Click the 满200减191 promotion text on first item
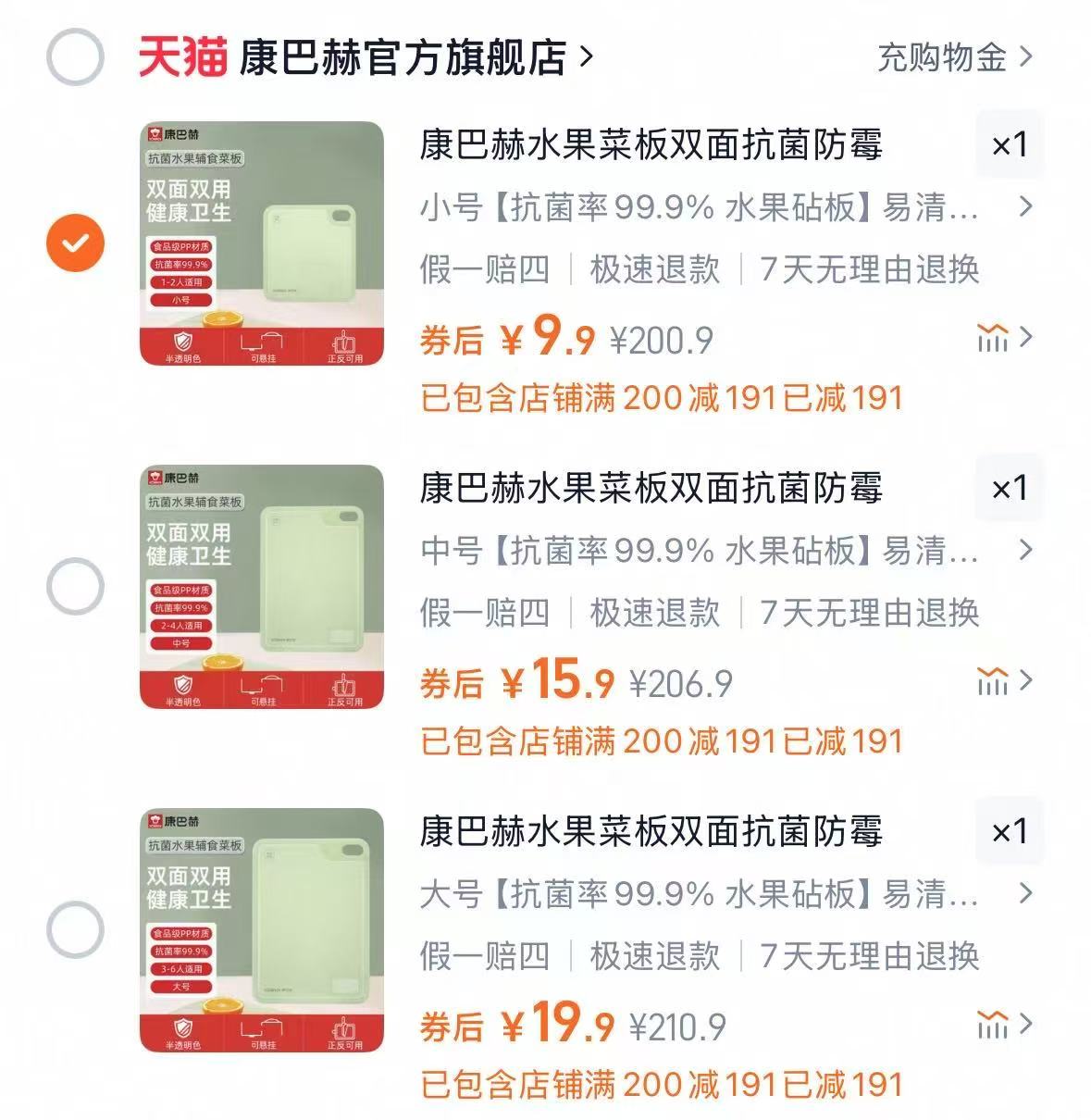This screenshot has width=1091, height=1120. pos(661,398)
